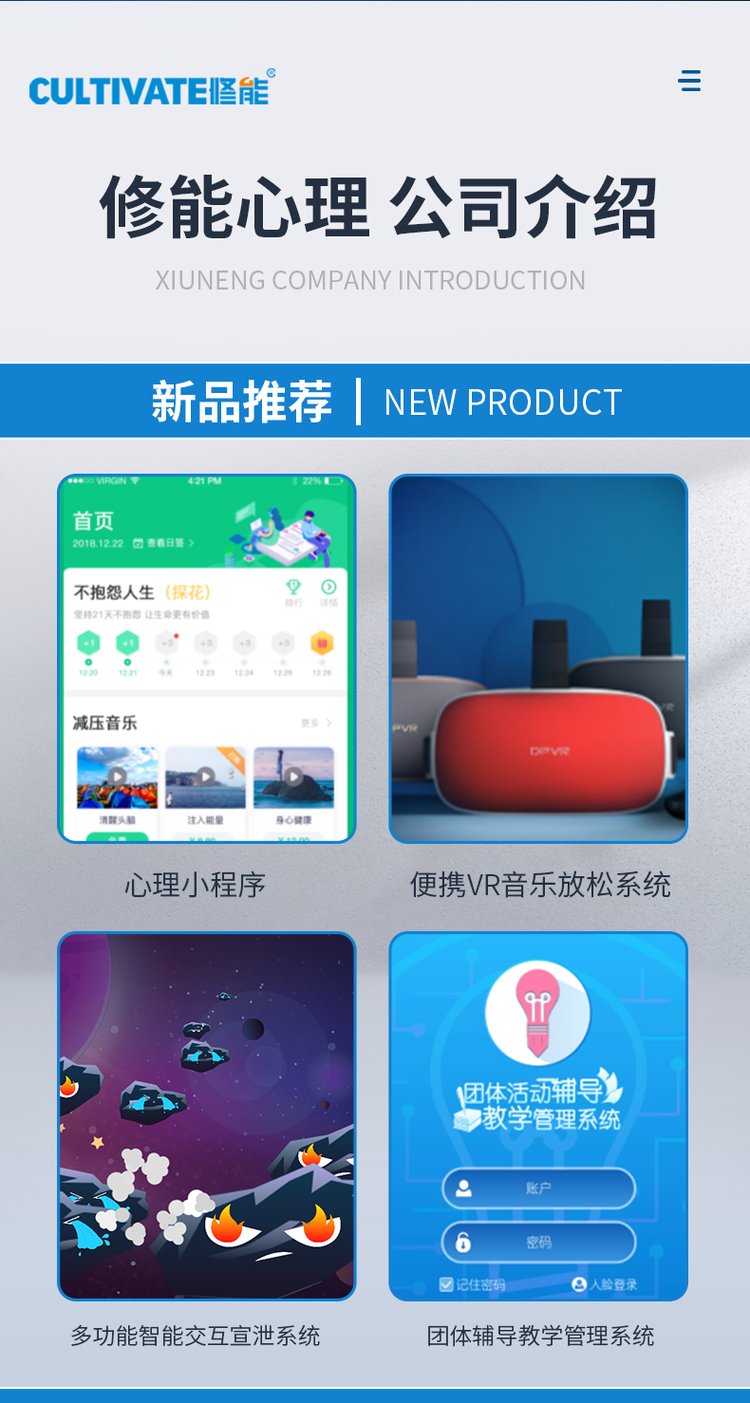Open the hamburger navigation menu
Viewport: 750px width, 1403px height.
[690, 81]
